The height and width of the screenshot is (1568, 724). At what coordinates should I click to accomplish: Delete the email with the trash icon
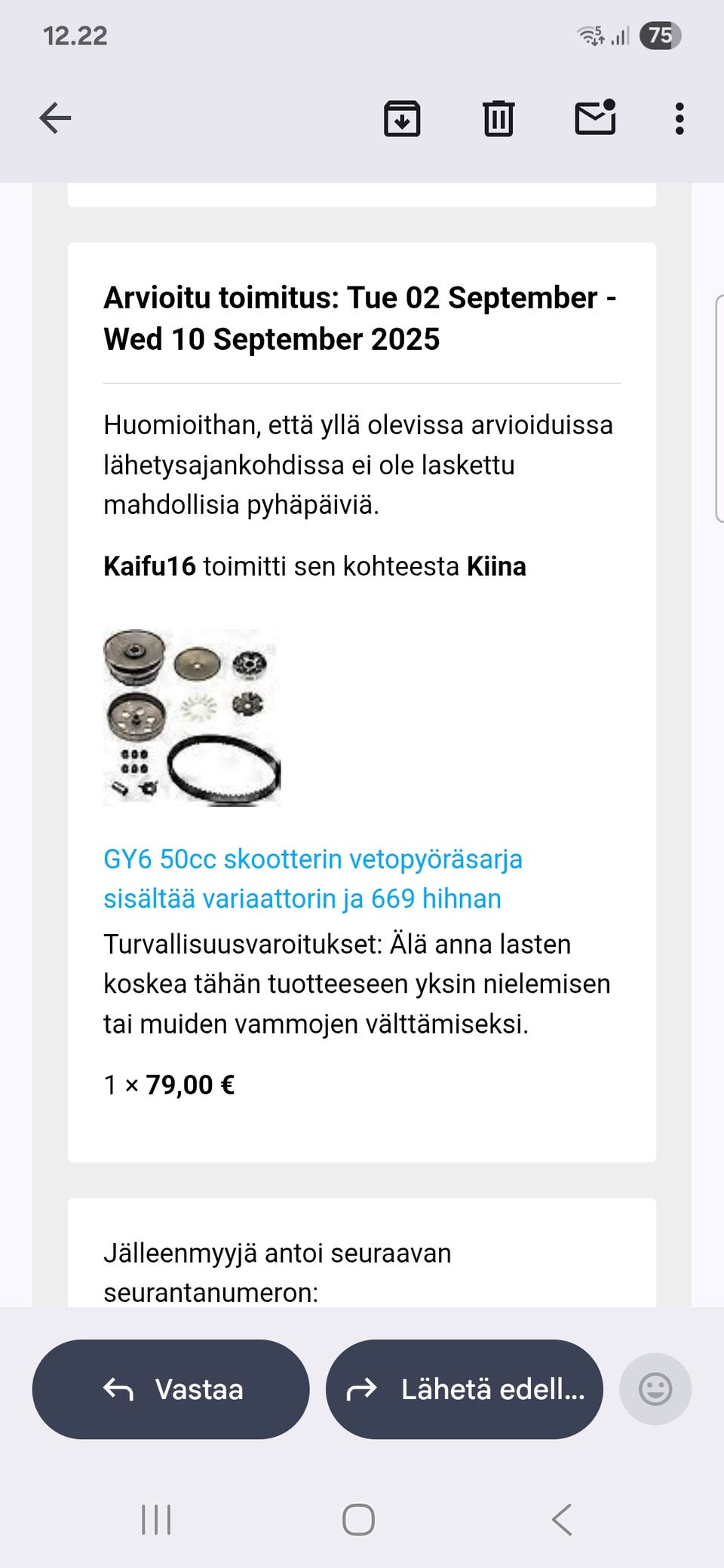coord(499,118)
